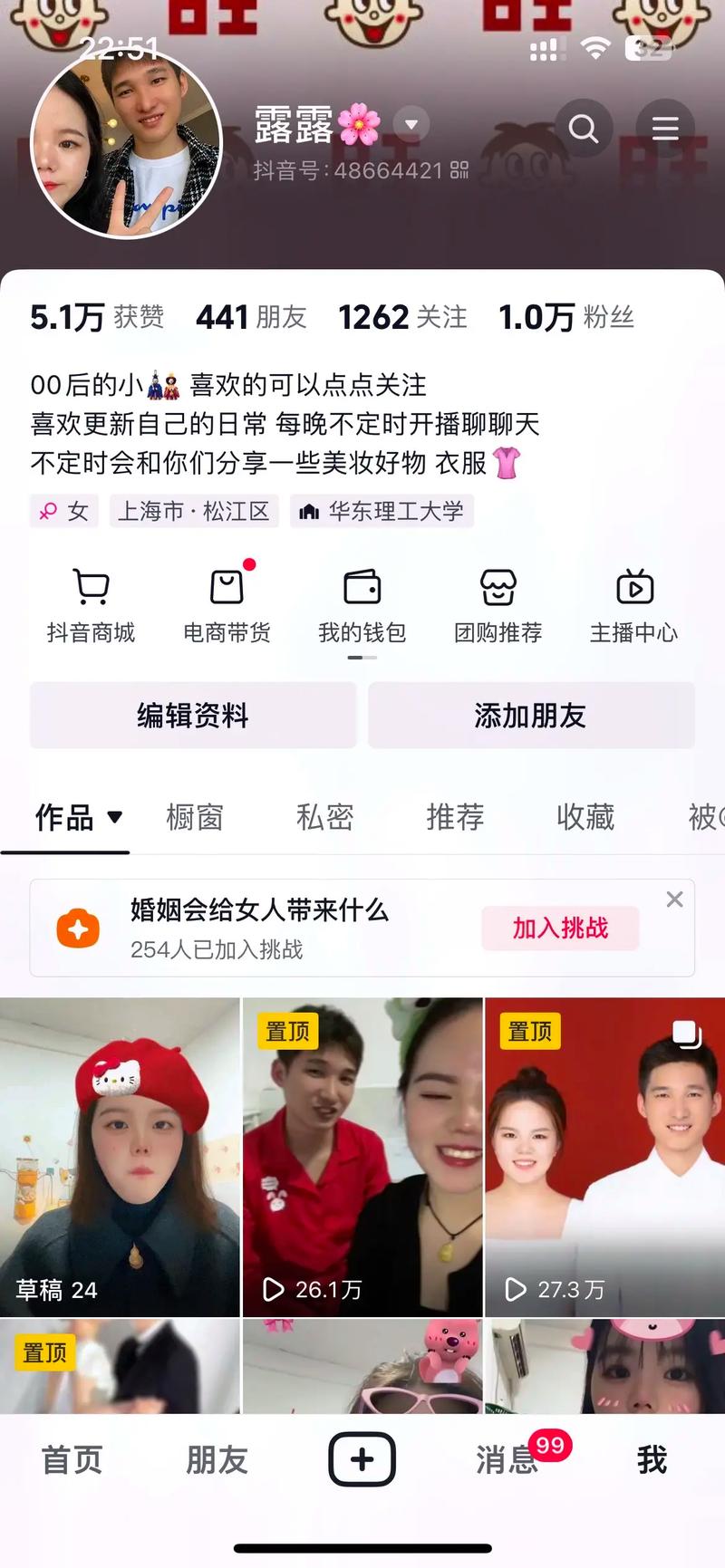This screenshot has height=1568, width=725.
Task: Open the hamburger menu icon
Action: [665, 129]
